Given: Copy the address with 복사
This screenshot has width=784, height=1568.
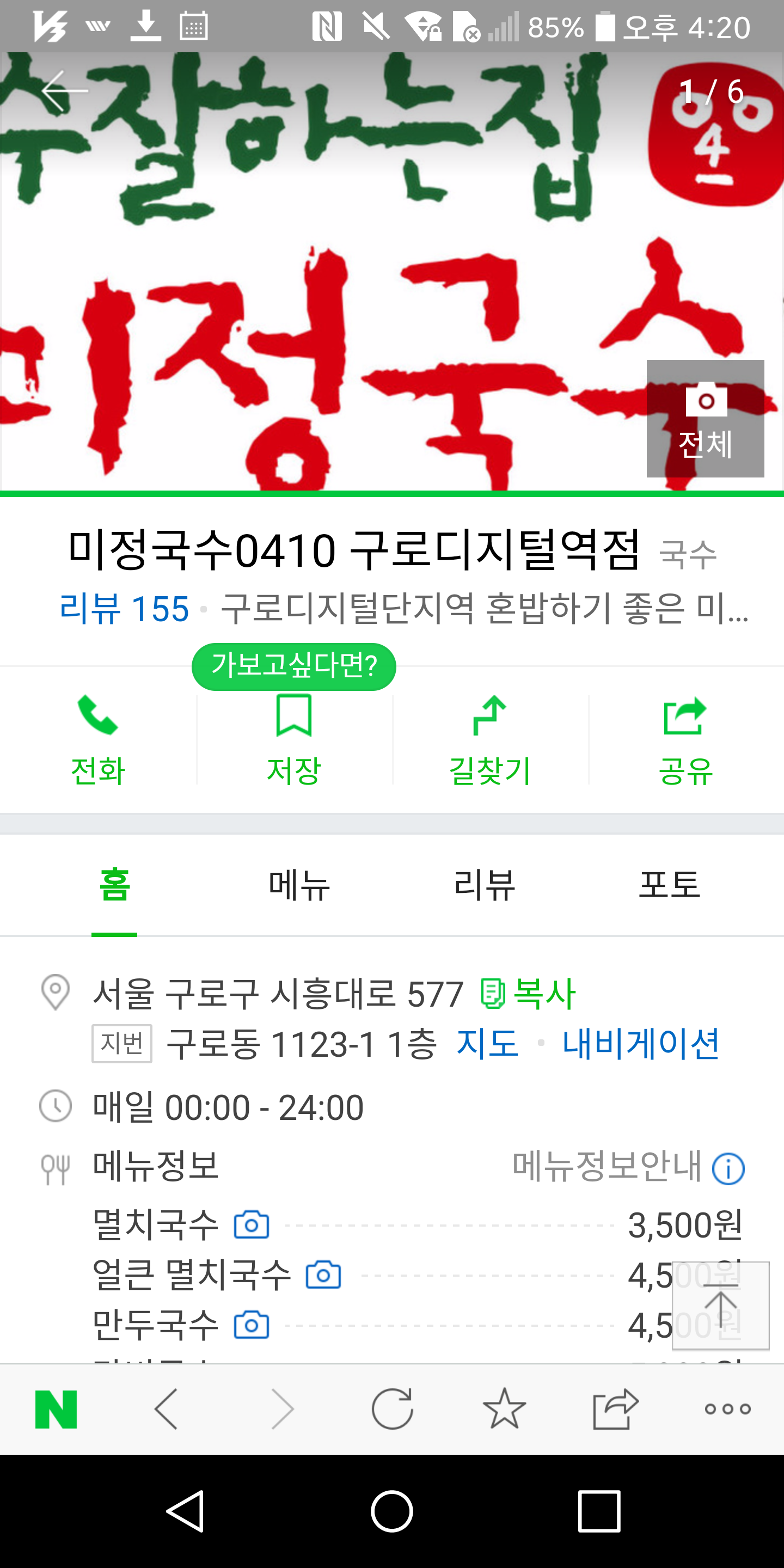Looking at the screenshot, I should (527, 994).
